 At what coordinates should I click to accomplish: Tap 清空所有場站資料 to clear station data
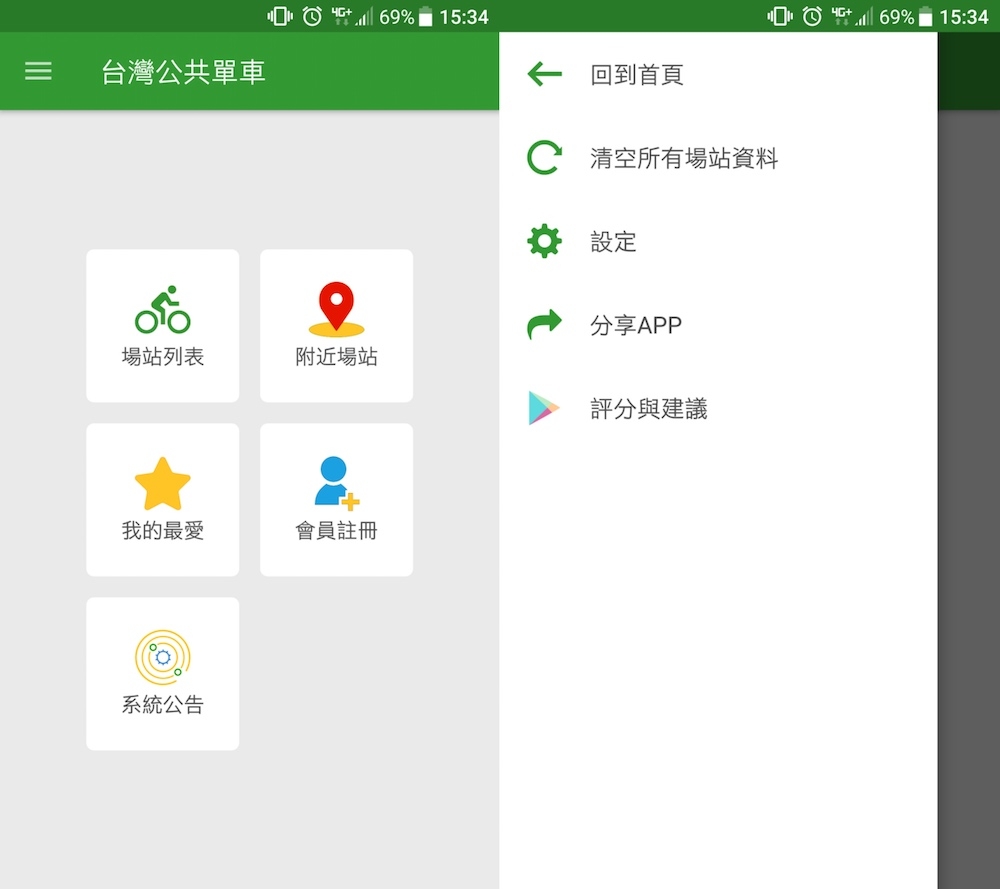683,158
